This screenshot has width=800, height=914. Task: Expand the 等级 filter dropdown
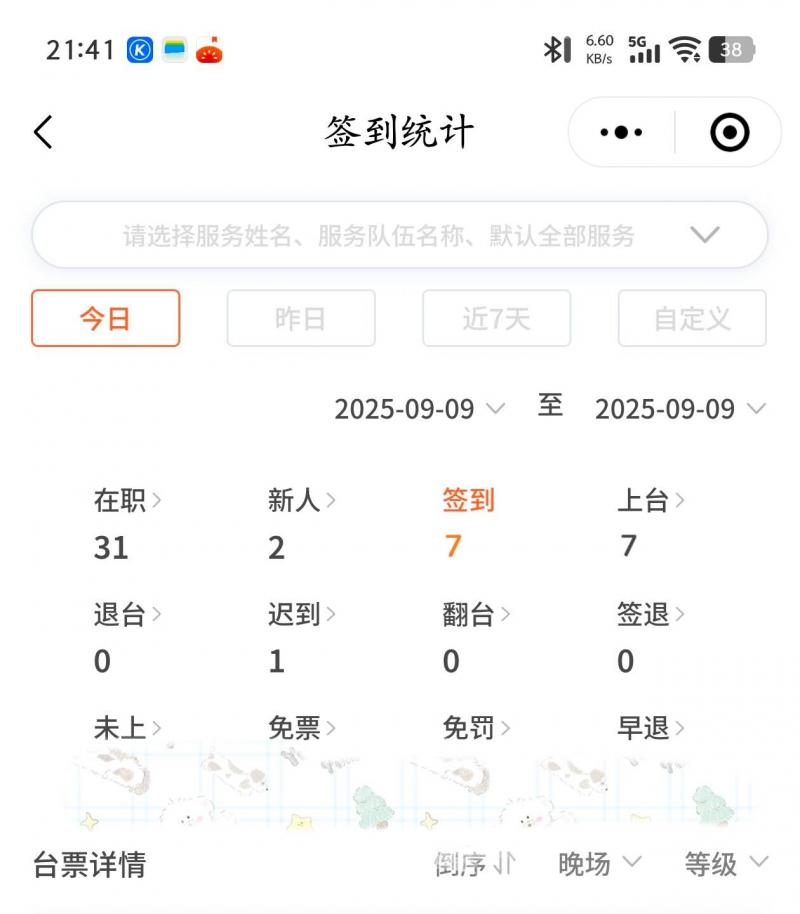[x=725, y=864]
